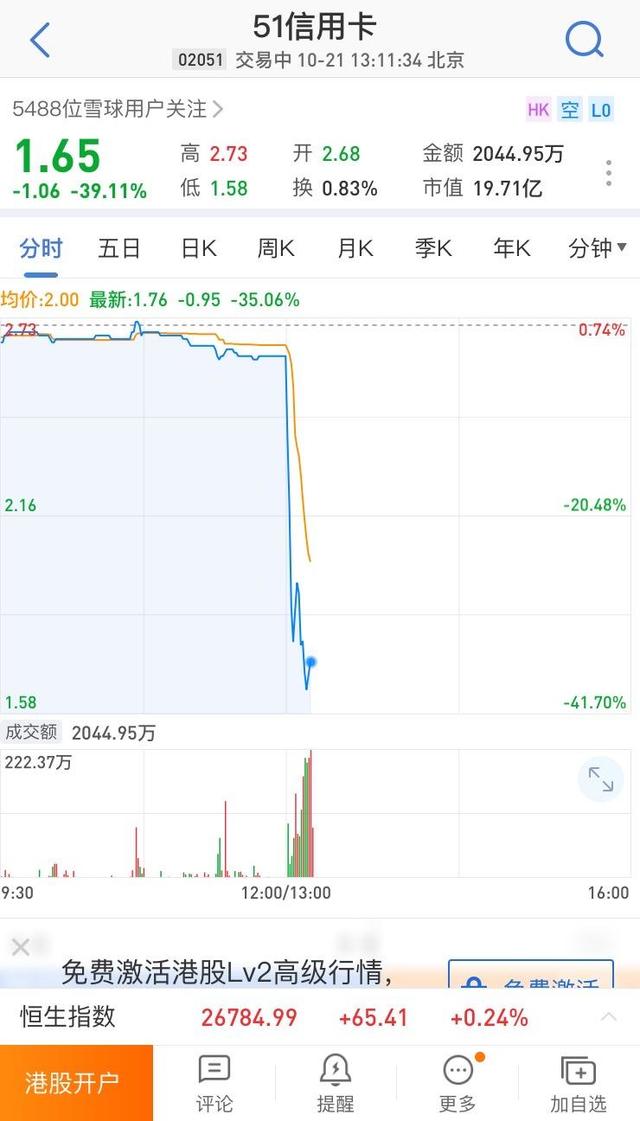Expand the chart to fullscreen
Screen dimensions: 640x1121
click(x=600, y=780)
